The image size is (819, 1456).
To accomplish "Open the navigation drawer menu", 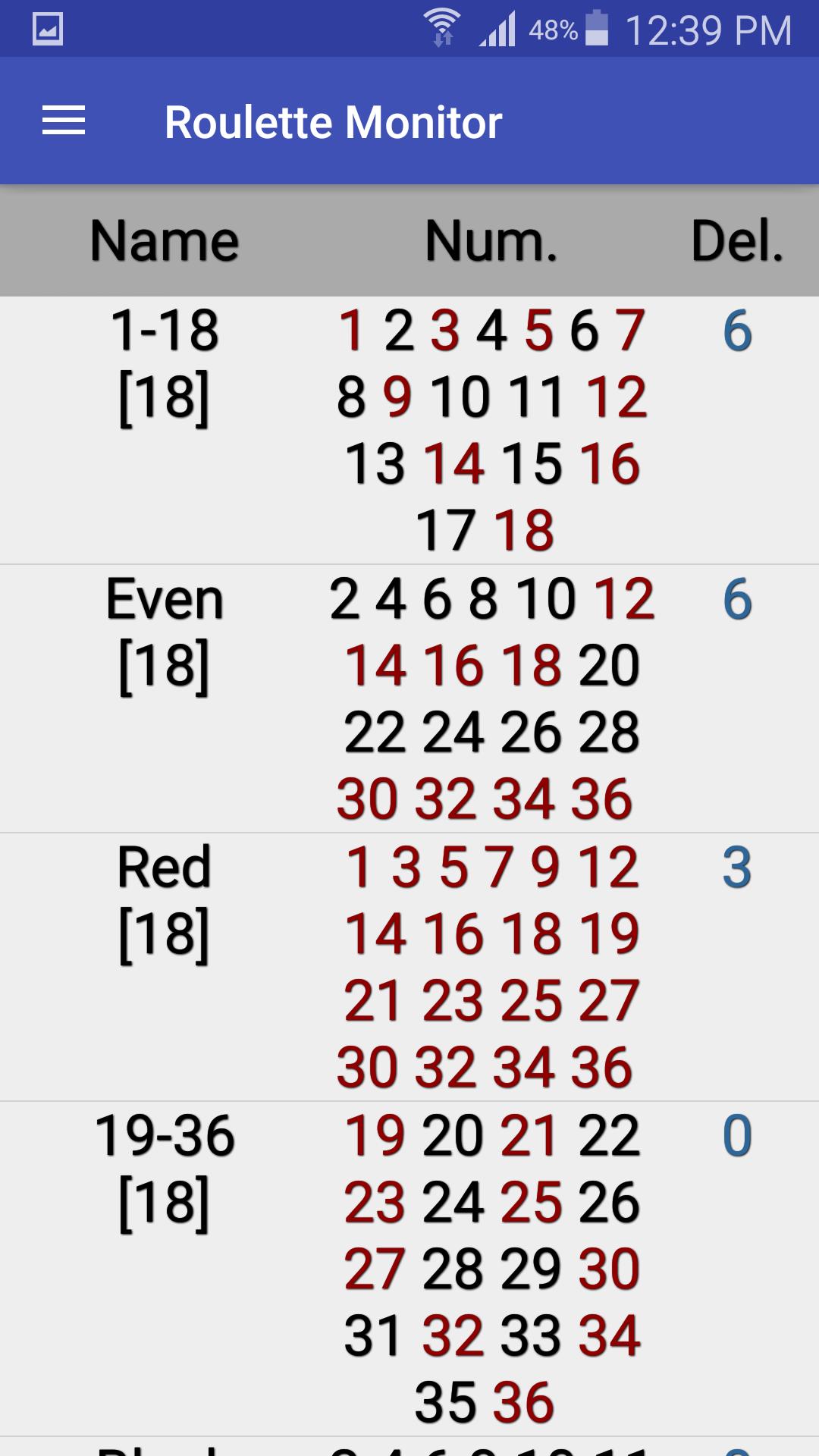I will 64,121.
